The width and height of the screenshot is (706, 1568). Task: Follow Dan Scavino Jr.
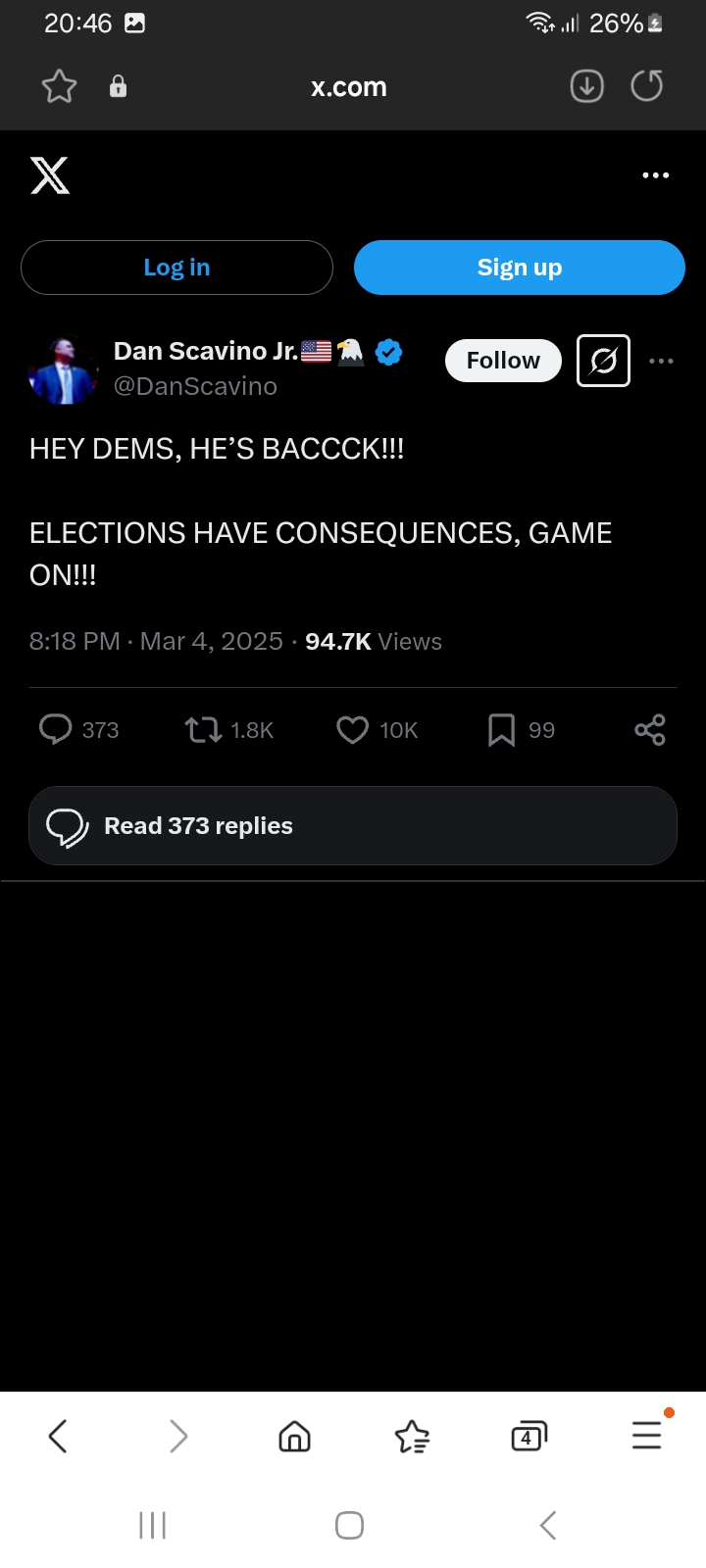click(503, 361)
